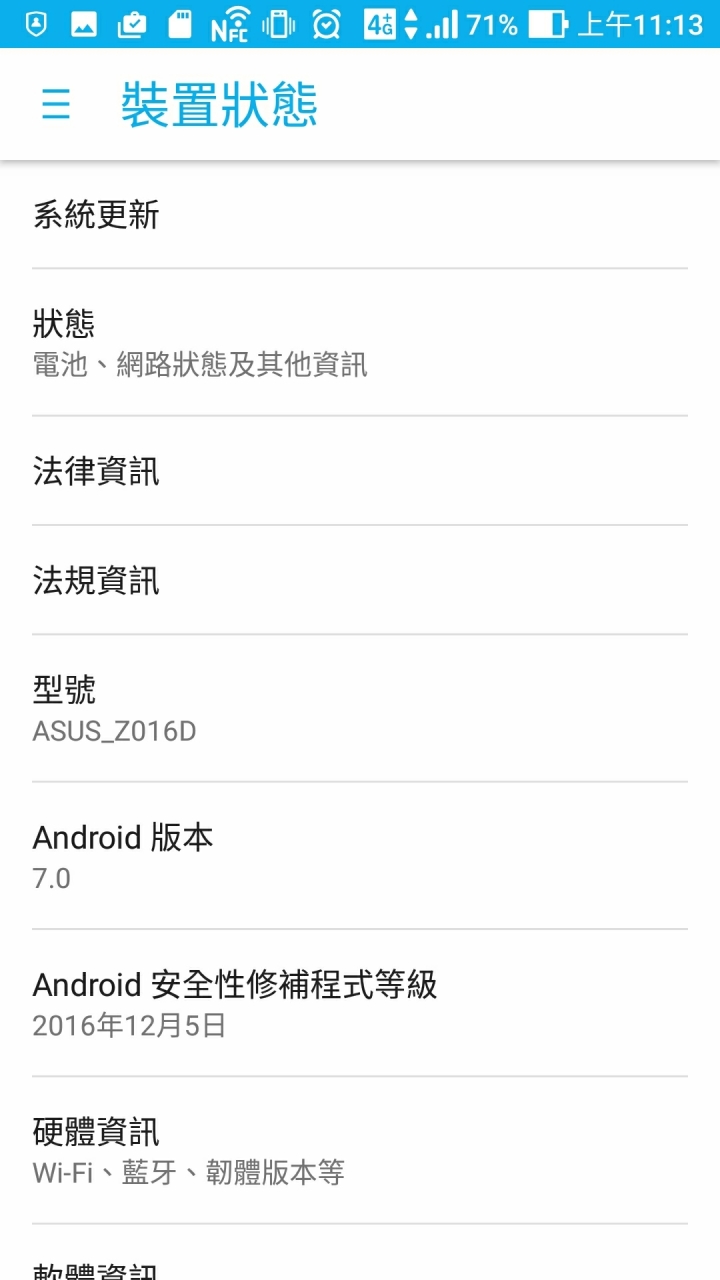Open 法規資訊 regulatory information

360,579
